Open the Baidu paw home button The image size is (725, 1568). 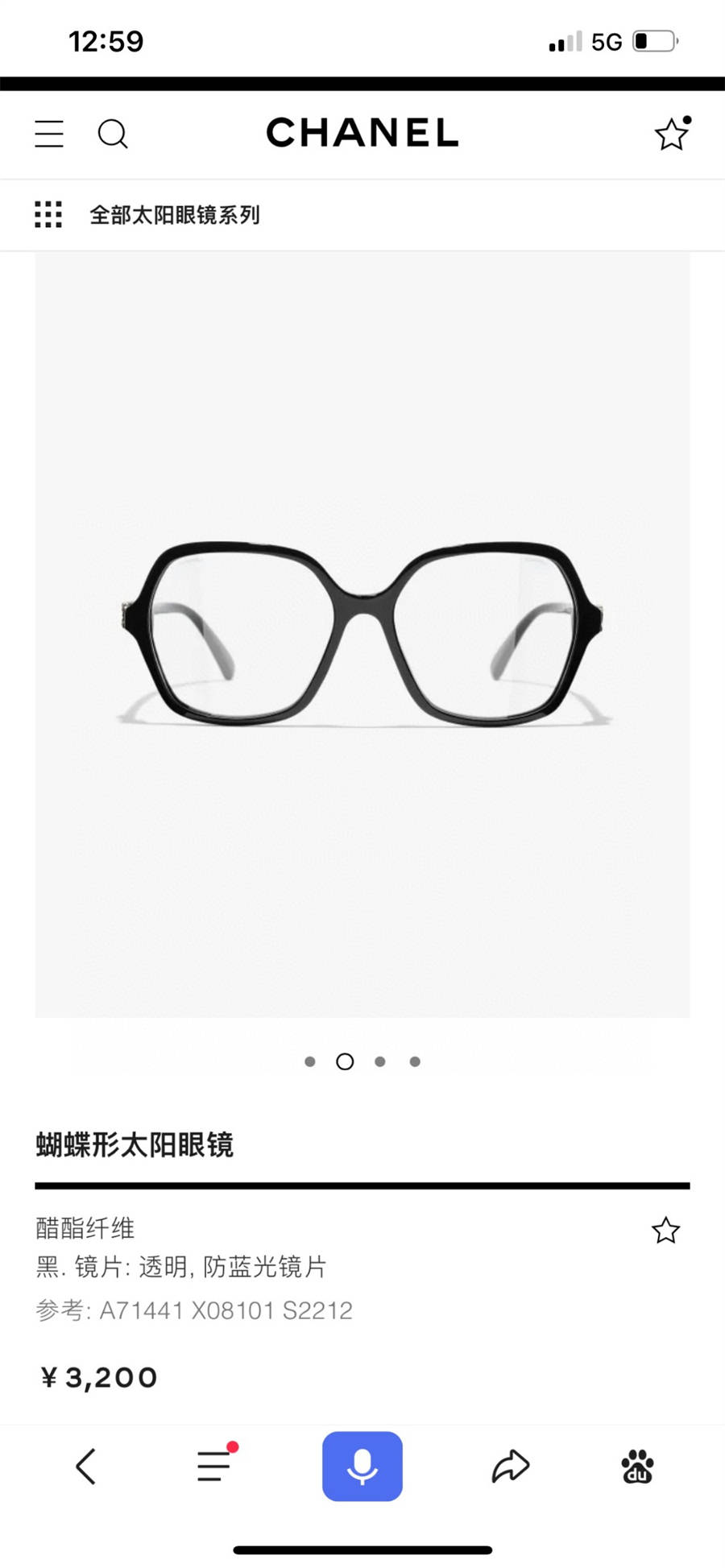pyautogui.click(x=637, y=1466)
